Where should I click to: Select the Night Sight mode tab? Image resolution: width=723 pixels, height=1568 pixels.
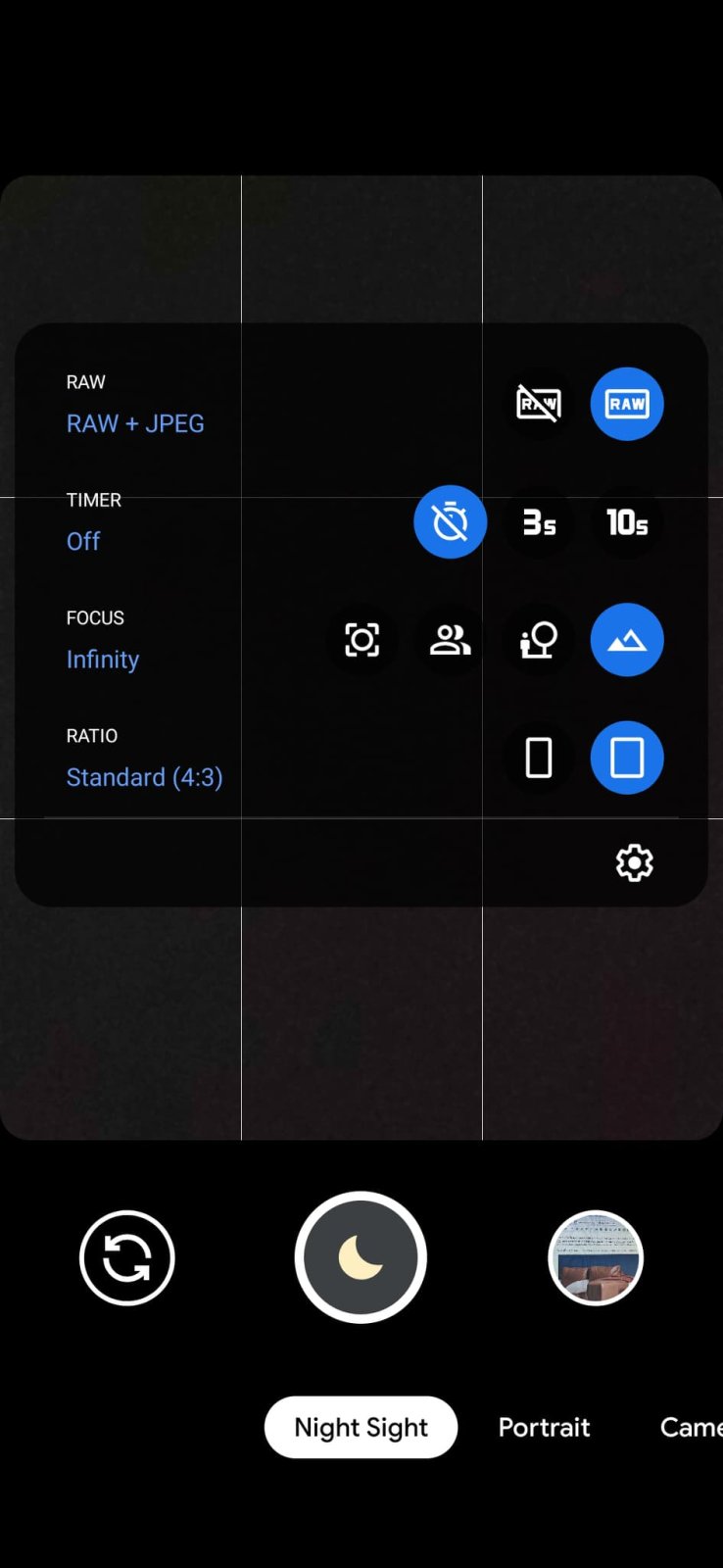[361, 1427]
